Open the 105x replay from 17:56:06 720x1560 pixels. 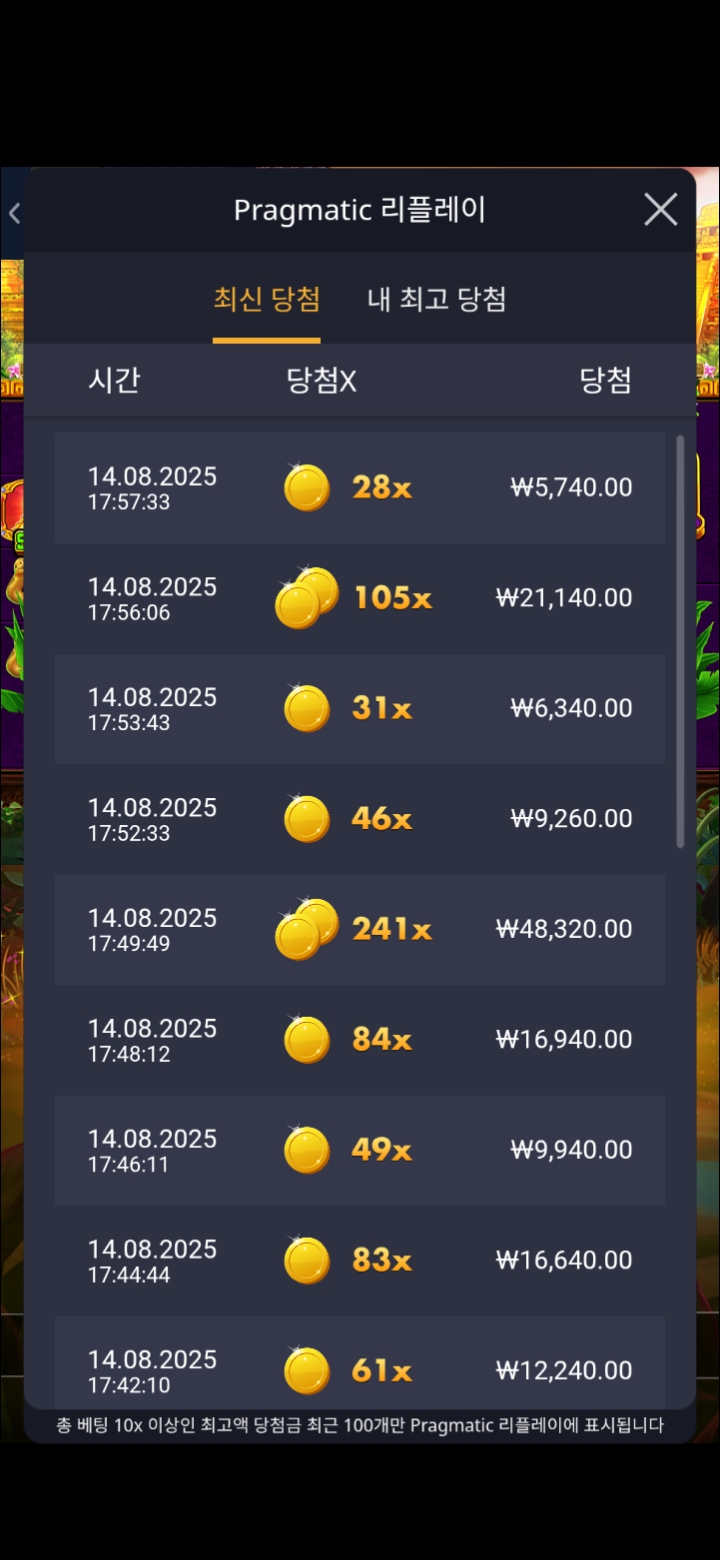point(360,598)
